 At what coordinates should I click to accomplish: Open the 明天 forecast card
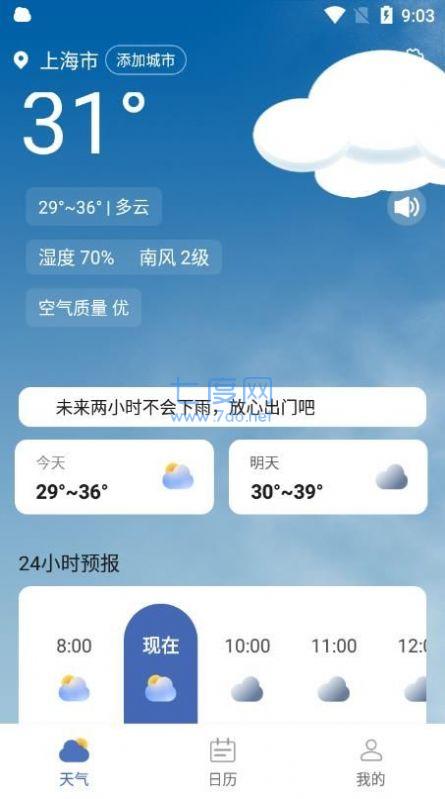point(328,477)
